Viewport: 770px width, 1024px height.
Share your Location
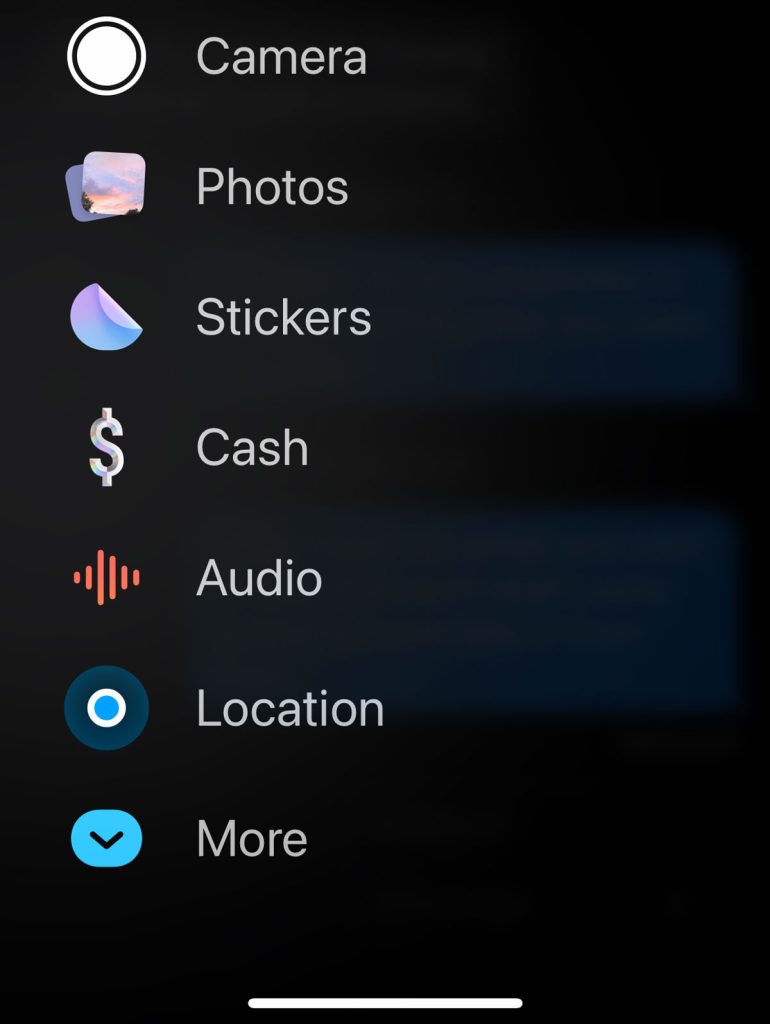tap(290, 708)
